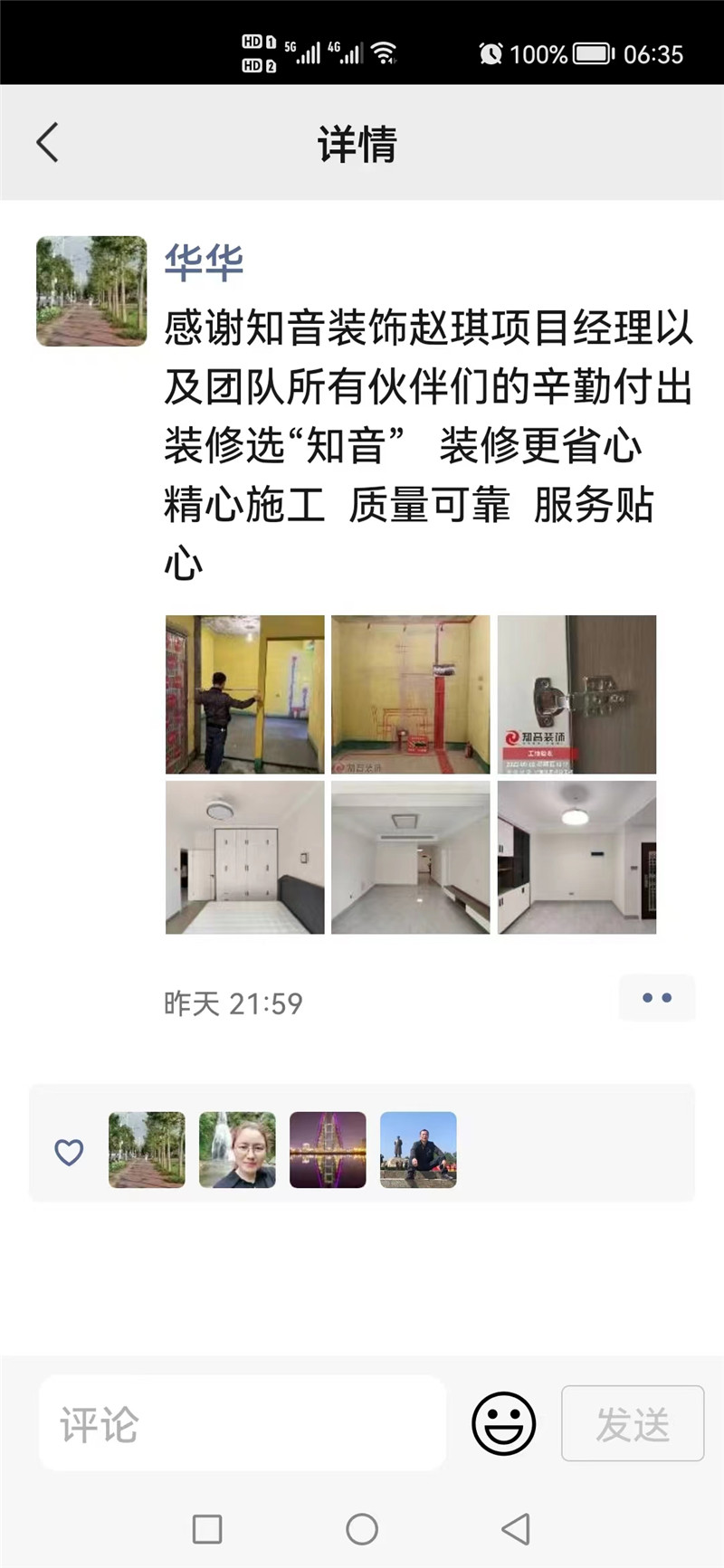This screenshot has width=724, height=1568.
Task: Go back from the 详情 page
Action: point(47,143)
